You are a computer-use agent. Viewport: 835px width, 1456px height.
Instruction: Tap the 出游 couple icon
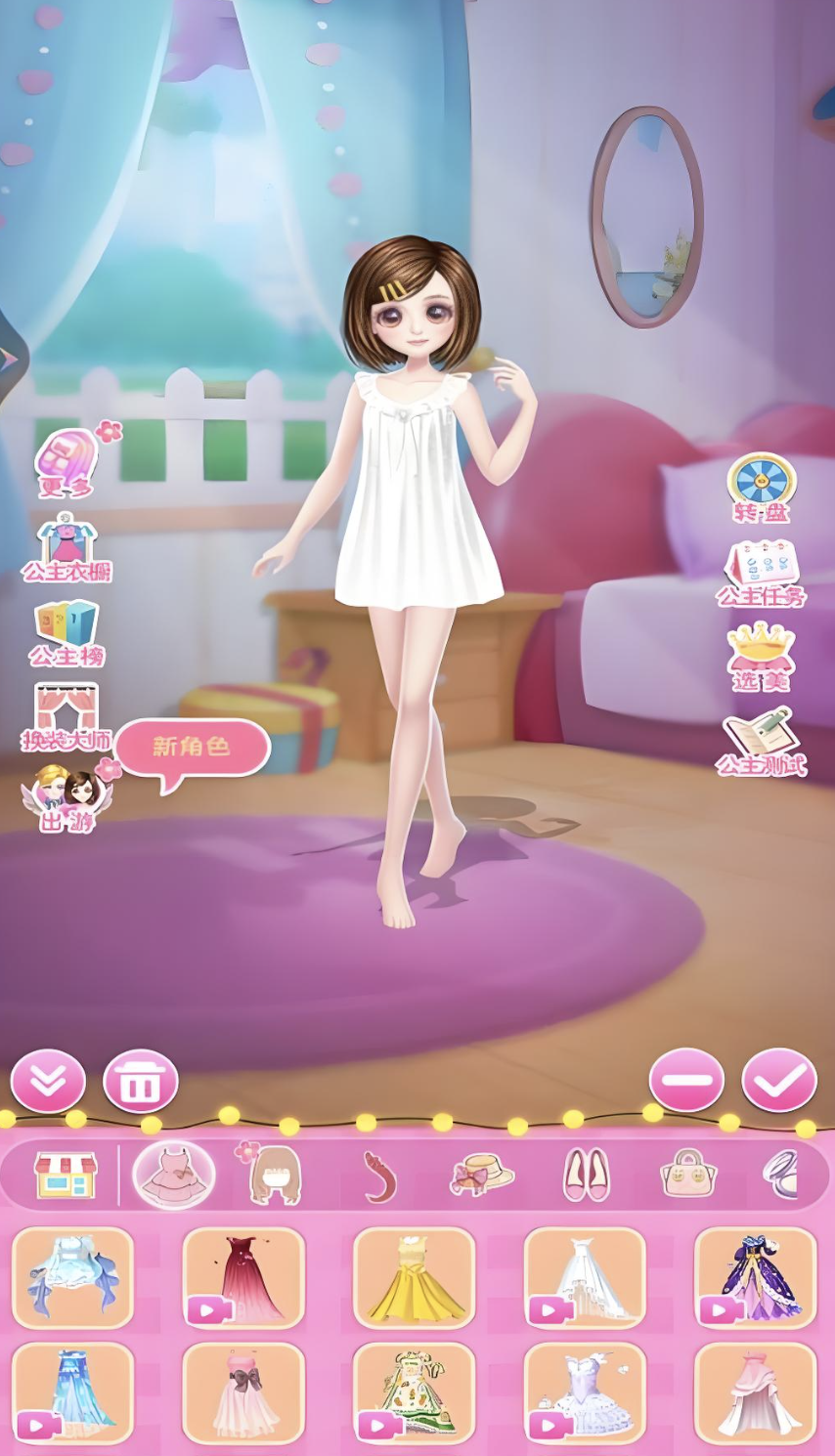[x=66, y=796]
